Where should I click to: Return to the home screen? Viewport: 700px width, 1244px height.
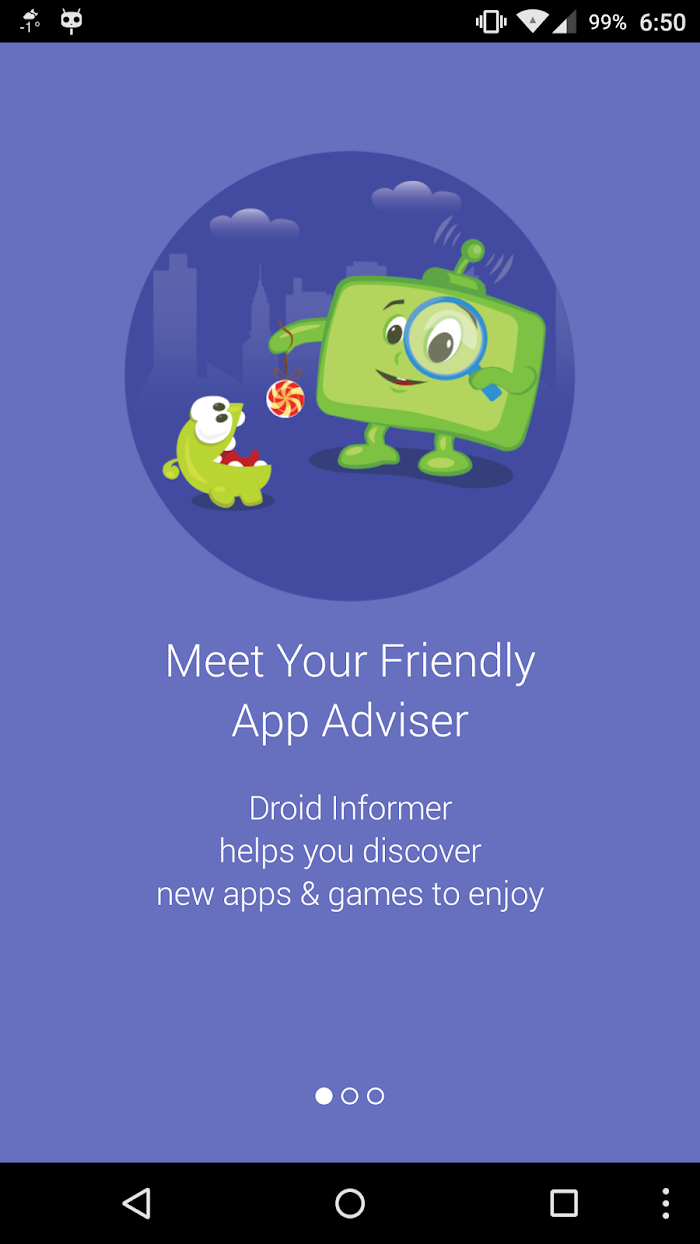(x=350, y=1203)
